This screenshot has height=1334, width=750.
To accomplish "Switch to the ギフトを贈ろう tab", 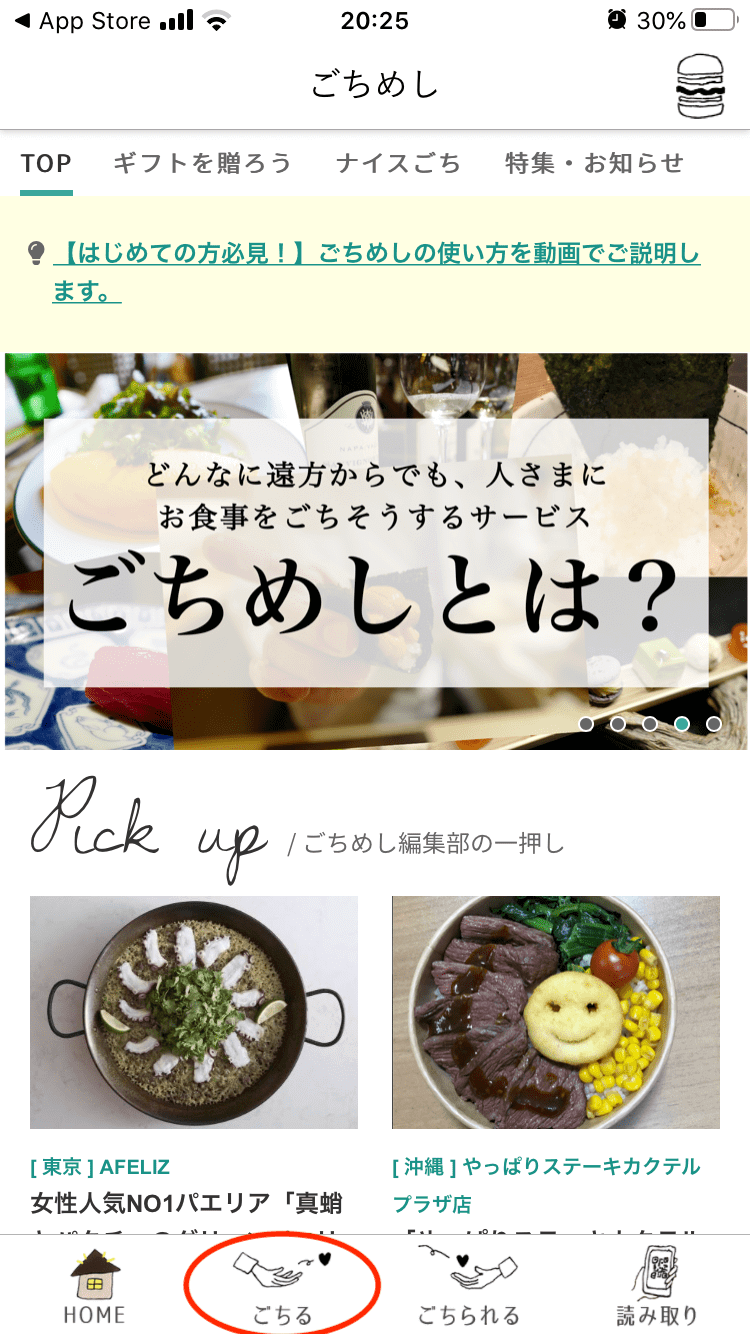I will [x=201, y=163].
